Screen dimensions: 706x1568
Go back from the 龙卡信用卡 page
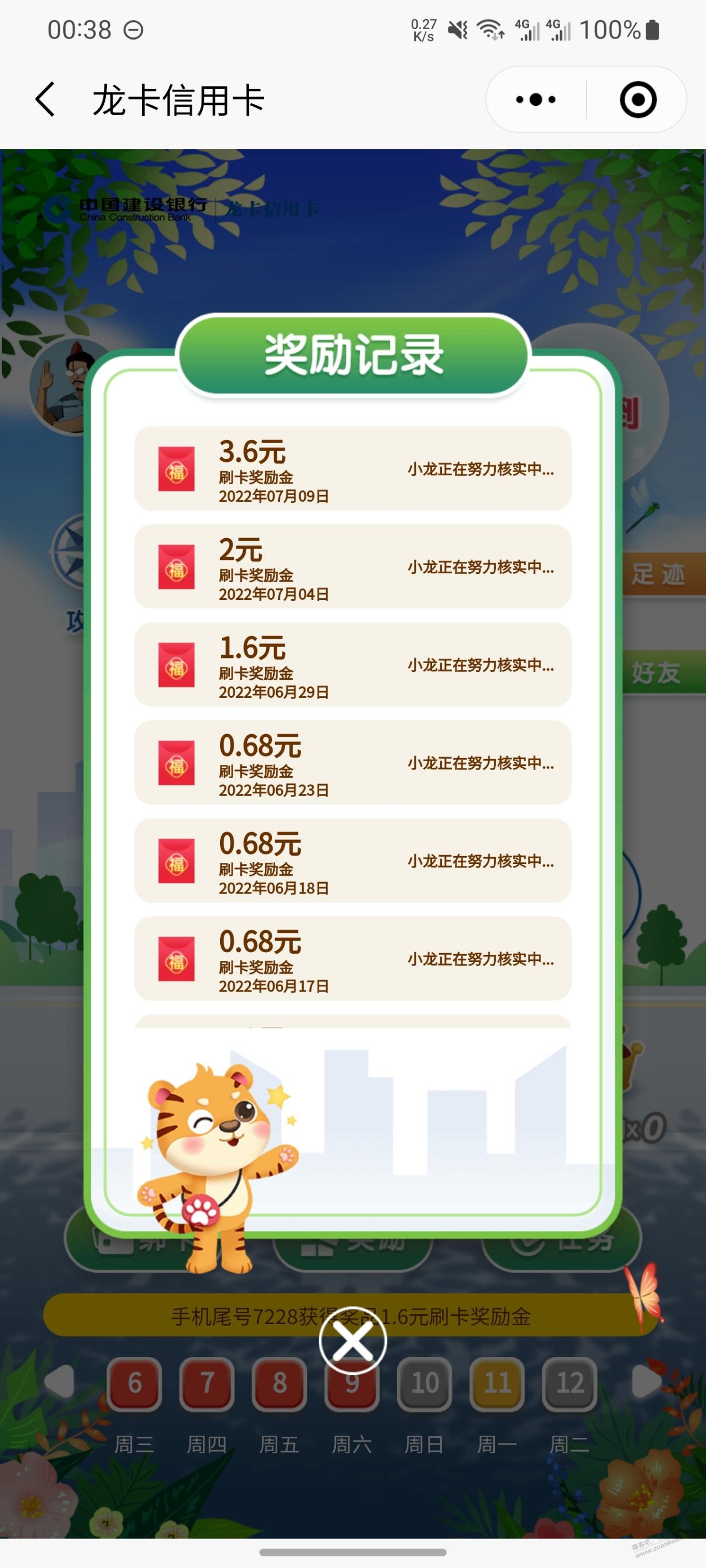46,99
